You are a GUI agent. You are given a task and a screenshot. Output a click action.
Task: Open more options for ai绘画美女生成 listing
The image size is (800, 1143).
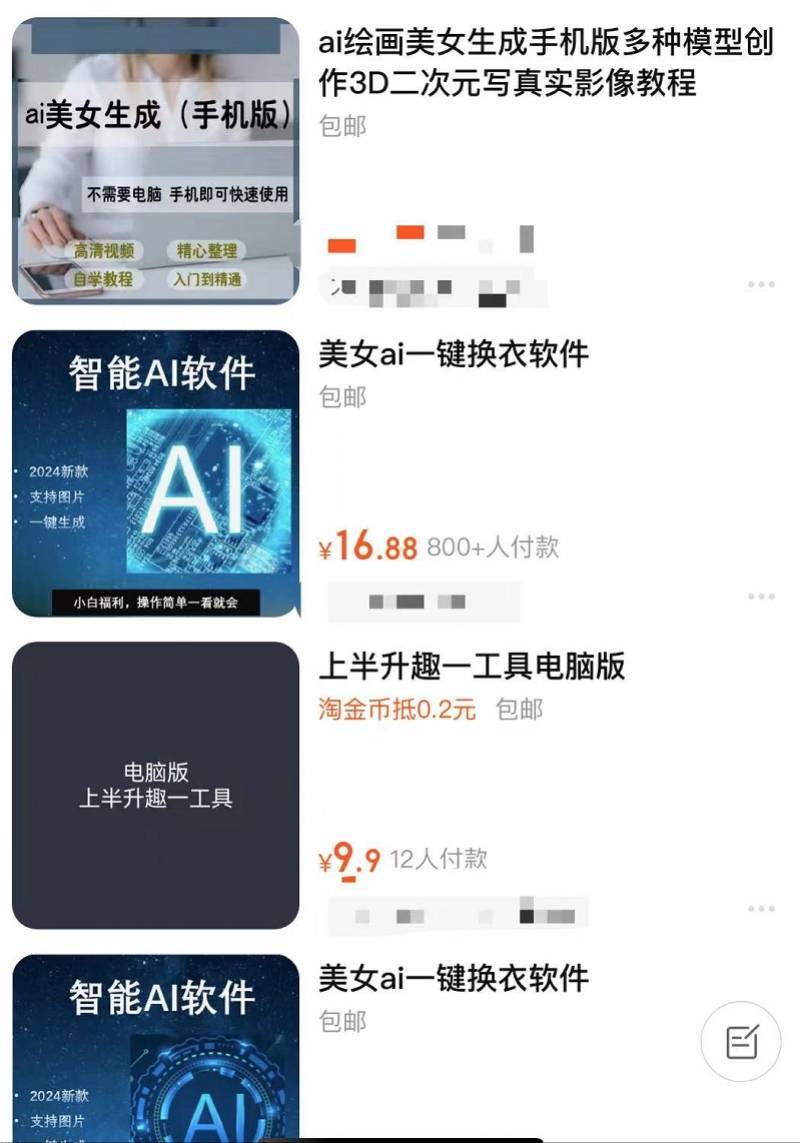[x=760, y=284]
